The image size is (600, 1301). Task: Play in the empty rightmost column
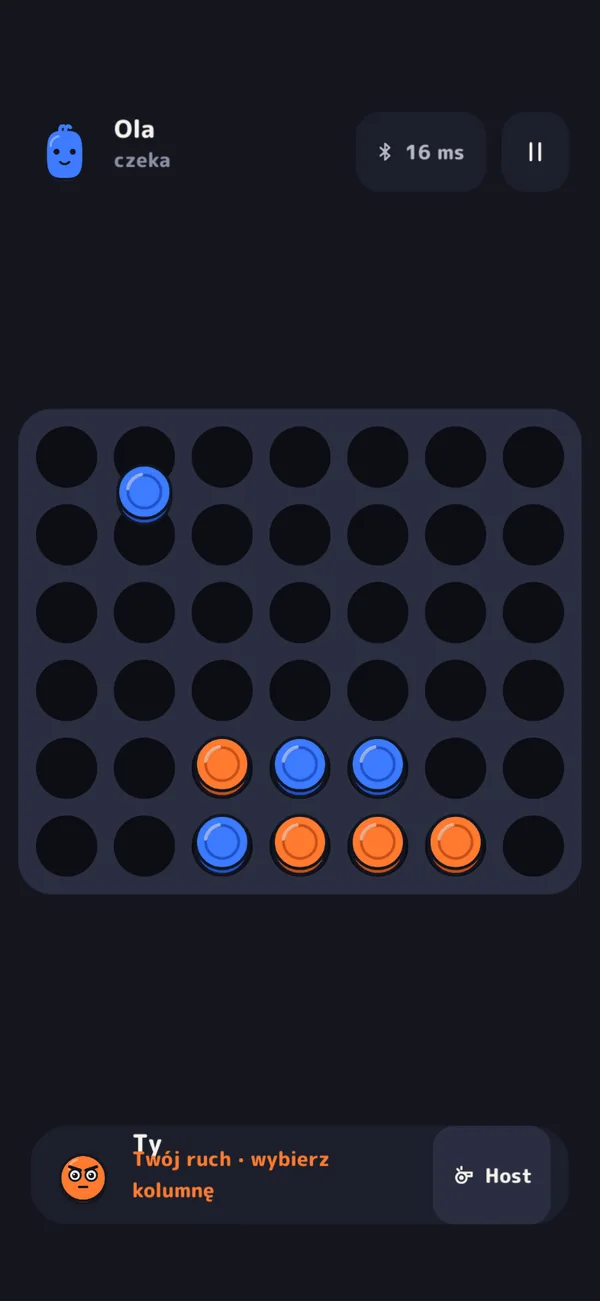pos(534,651)
